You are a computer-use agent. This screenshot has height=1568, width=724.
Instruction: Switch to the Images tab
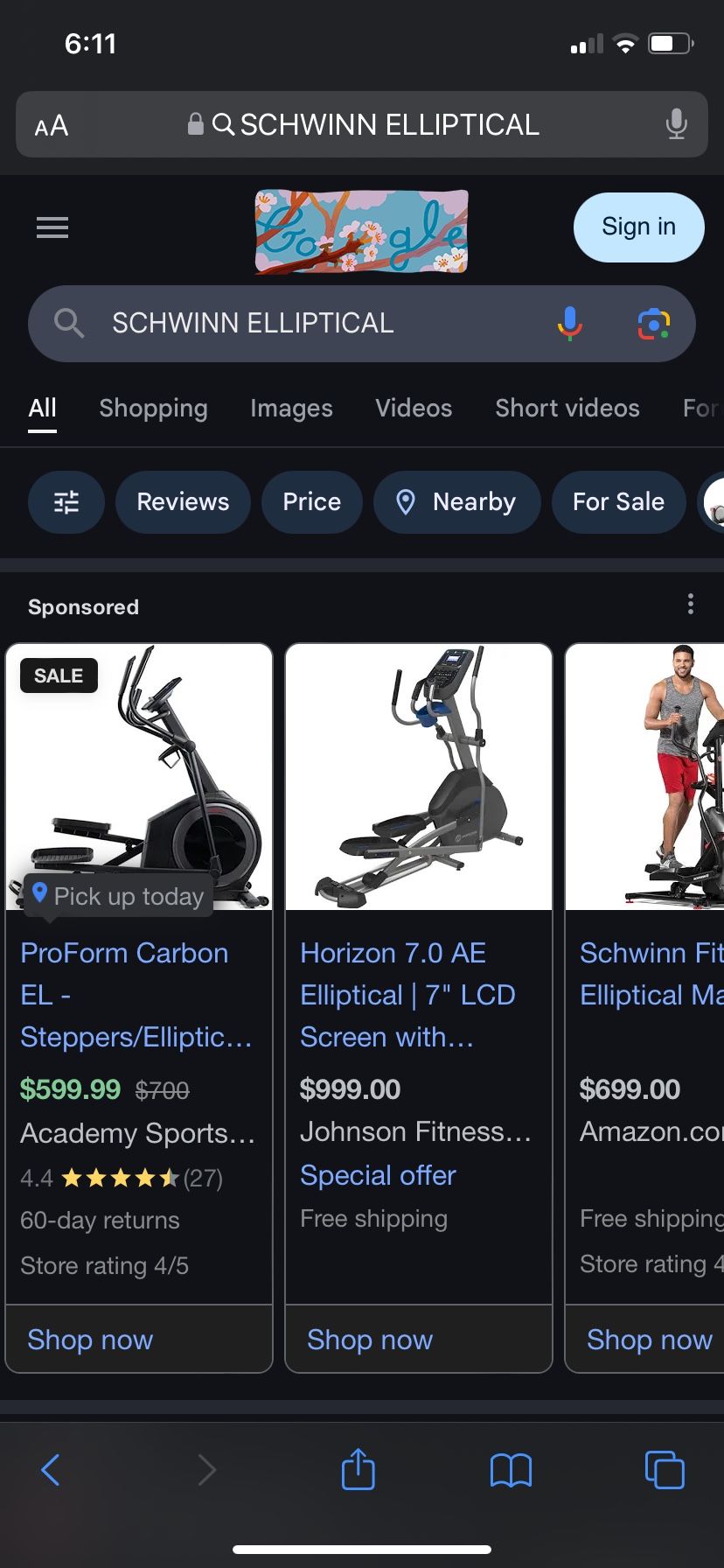coord(291,408)
